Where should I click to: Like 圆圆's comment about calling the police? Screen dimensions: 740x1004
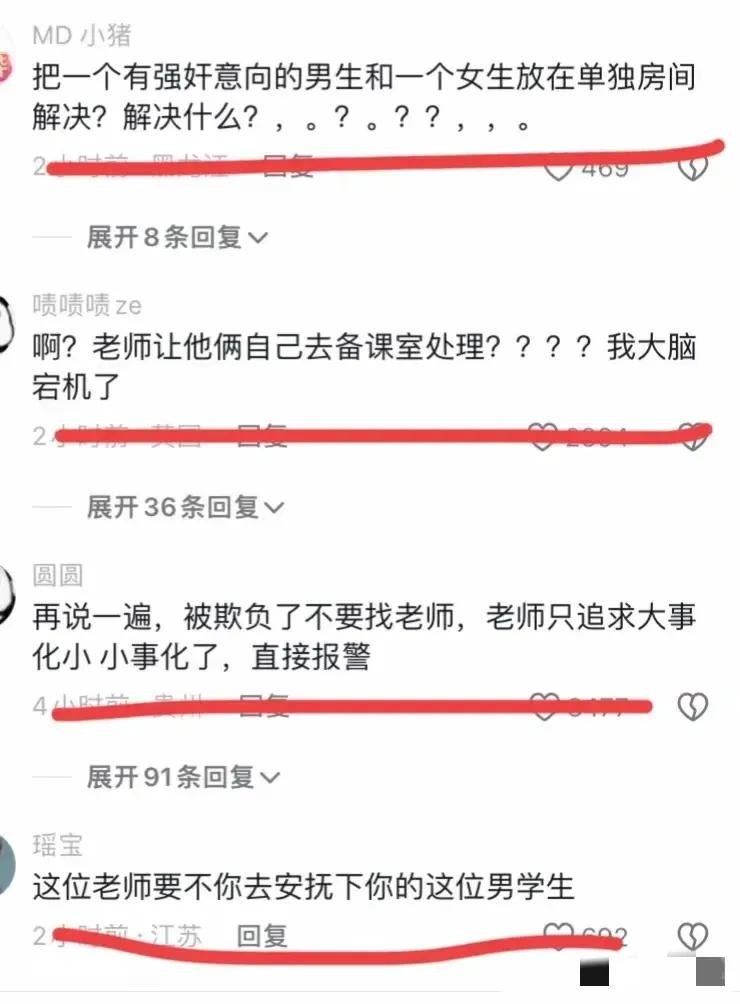544,707
